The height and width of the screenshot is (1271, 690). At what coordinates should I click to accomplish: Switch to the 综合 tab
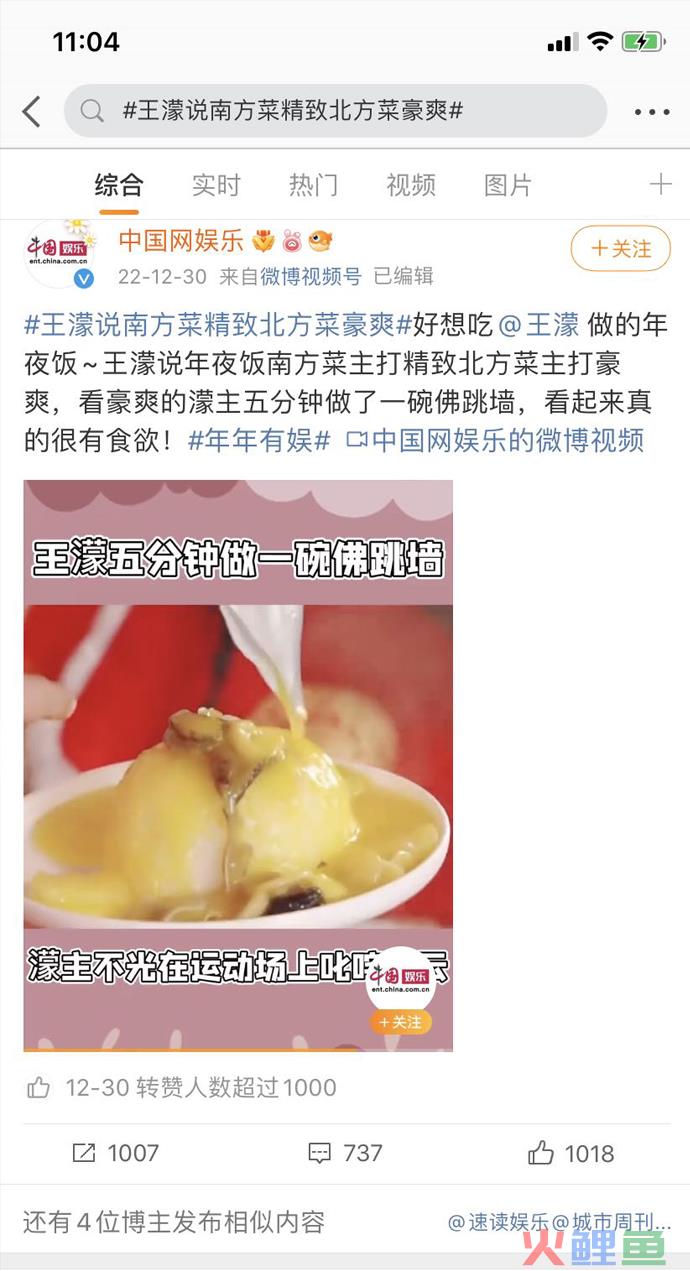[119, 185]
